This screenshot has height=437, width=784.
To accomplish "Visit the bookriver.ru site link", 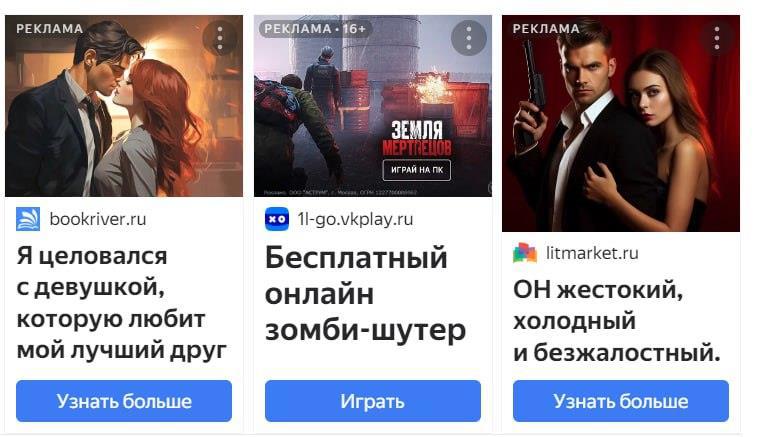I will click(97, 219).
